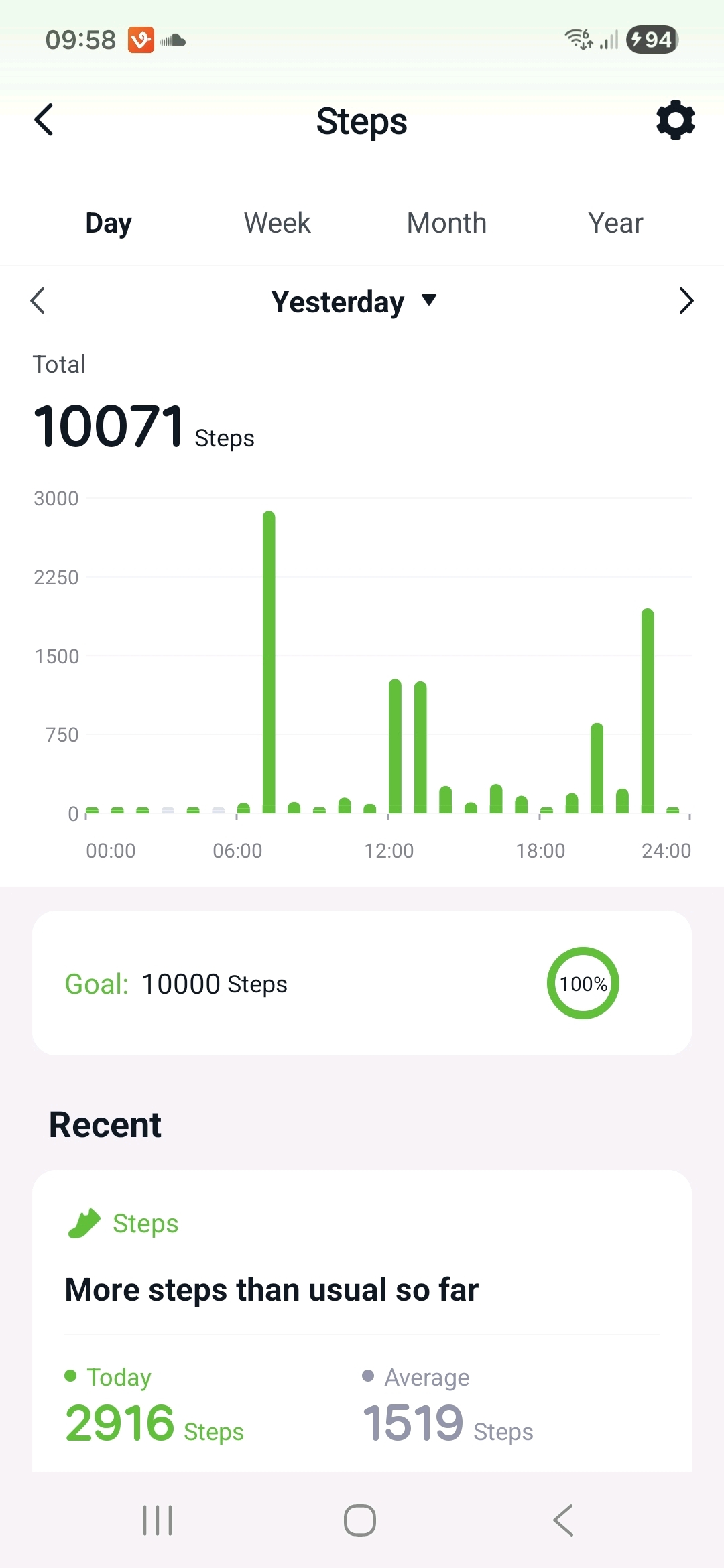The image size is (724, 1568).
Task: Select the Day tab
Action: tap(109, 223)
